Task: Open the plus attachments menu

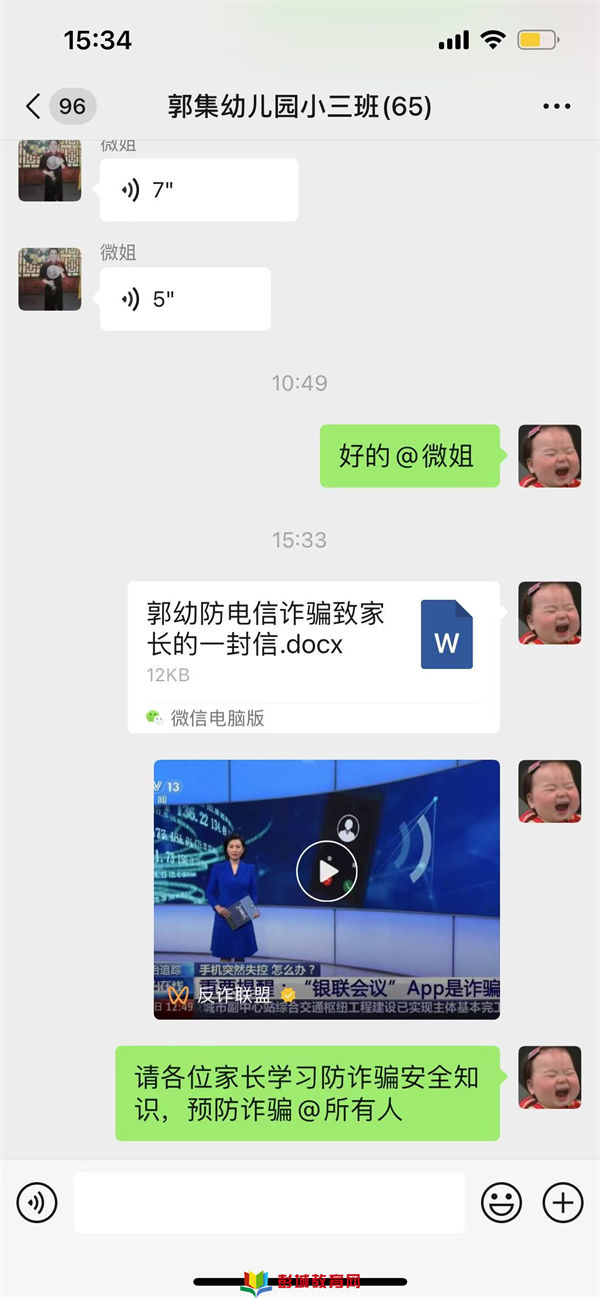Action: click(562, 1202)
